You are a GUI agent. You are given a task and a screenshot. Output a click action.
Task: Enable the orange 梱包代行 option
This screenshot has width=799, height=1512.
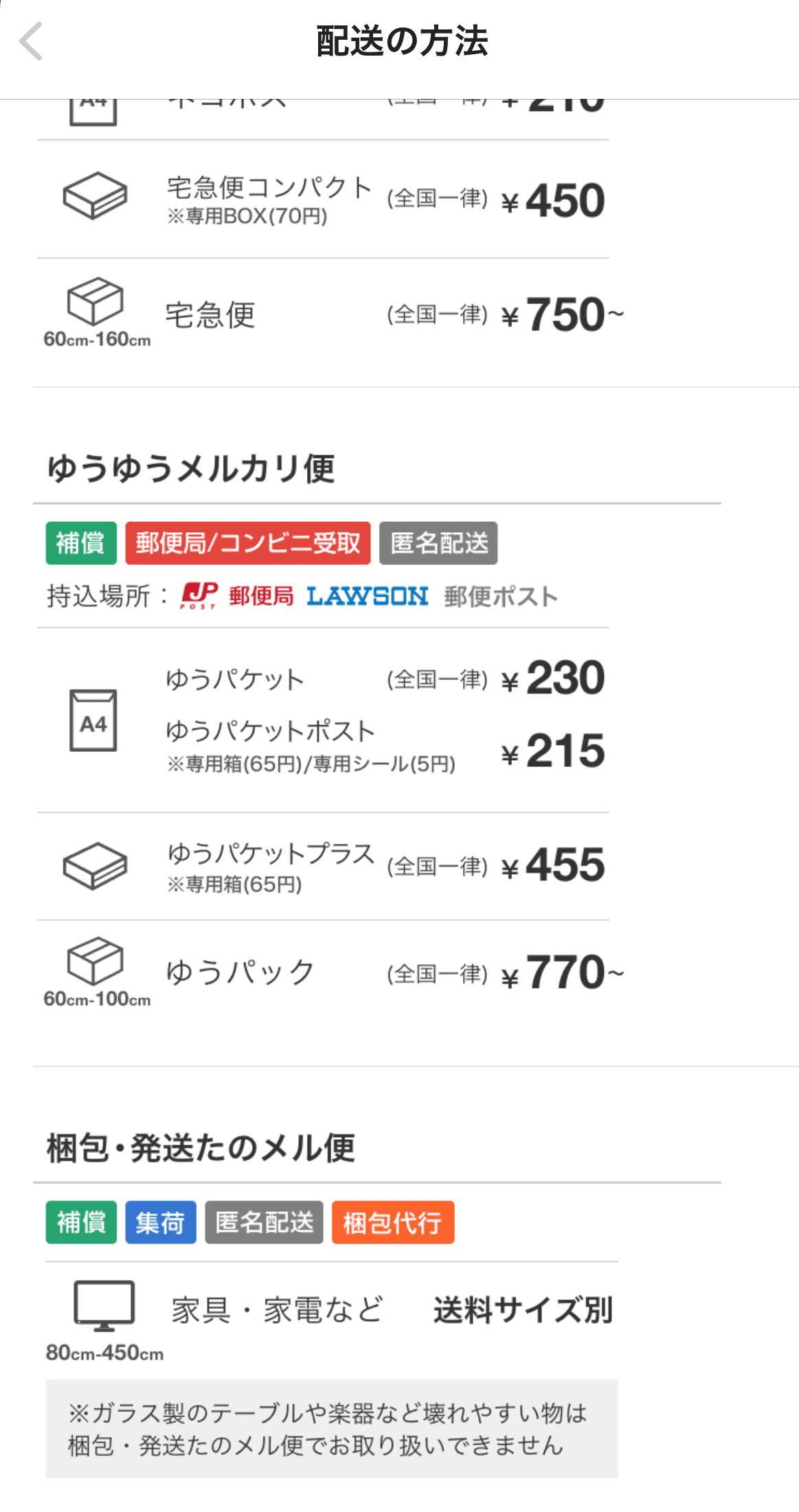393,1222
